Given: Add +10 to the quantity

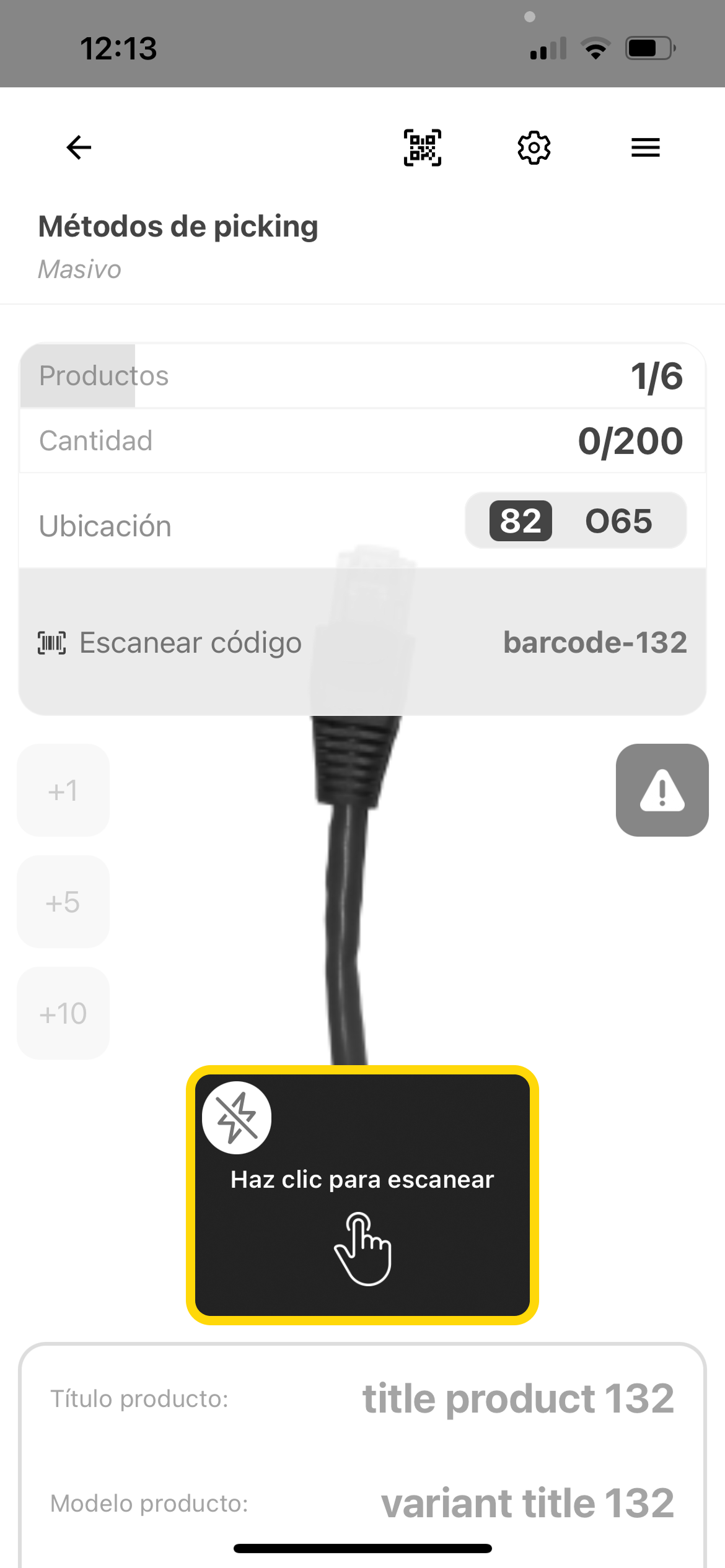Looking at the screenshot, I should tap(63, 1013).
